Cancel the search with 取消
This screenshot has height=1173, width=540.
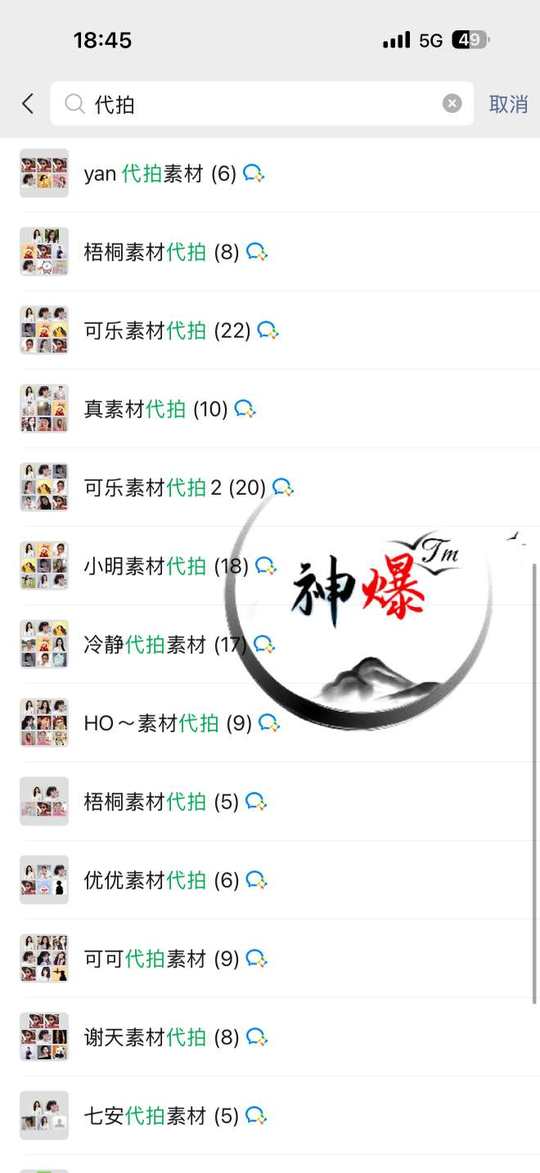(x=509, y=104)
